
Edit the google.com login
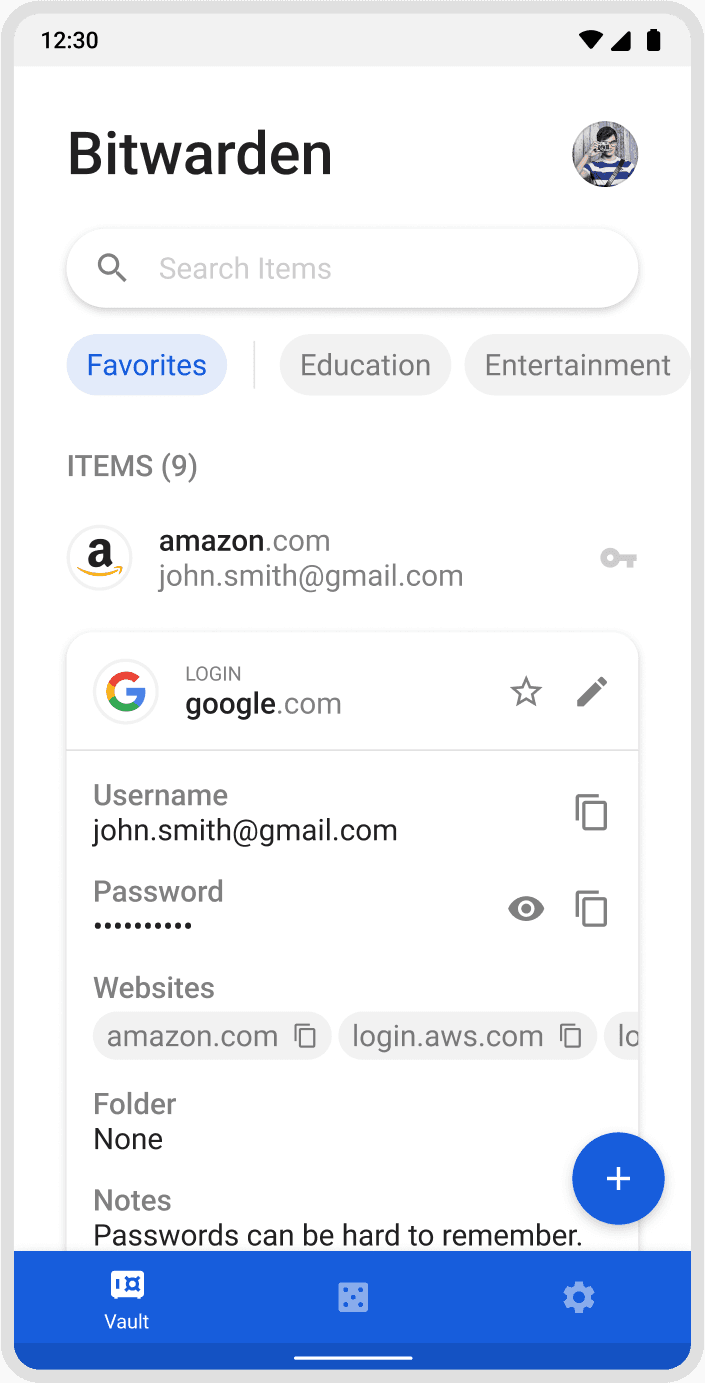tap(592, 691)
